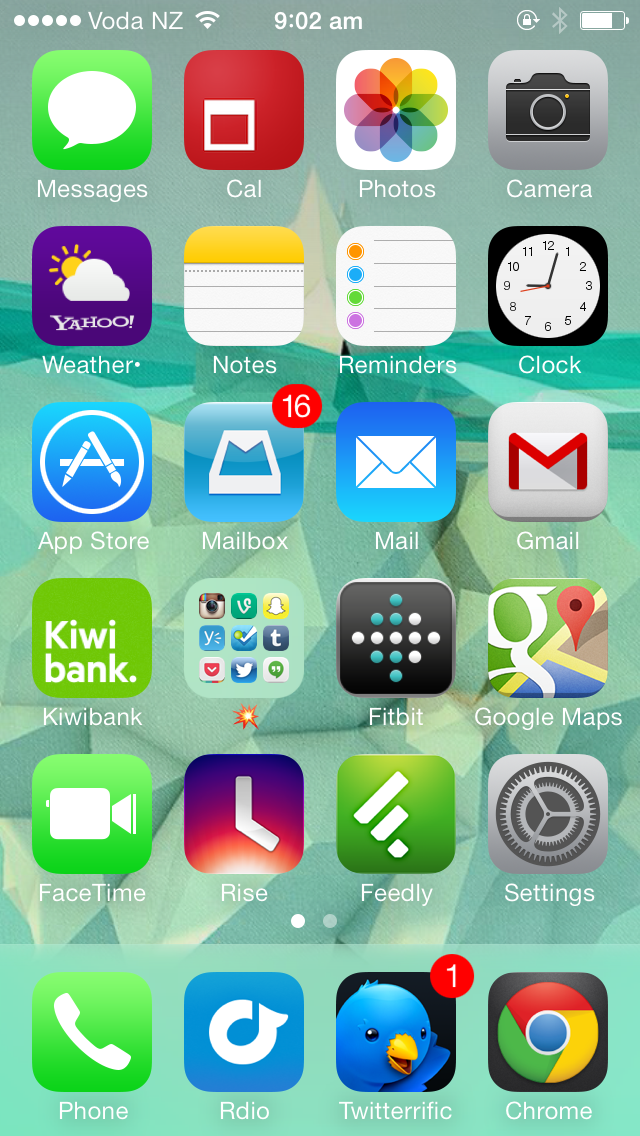Launch the Cal calendar app

point(244,110)
